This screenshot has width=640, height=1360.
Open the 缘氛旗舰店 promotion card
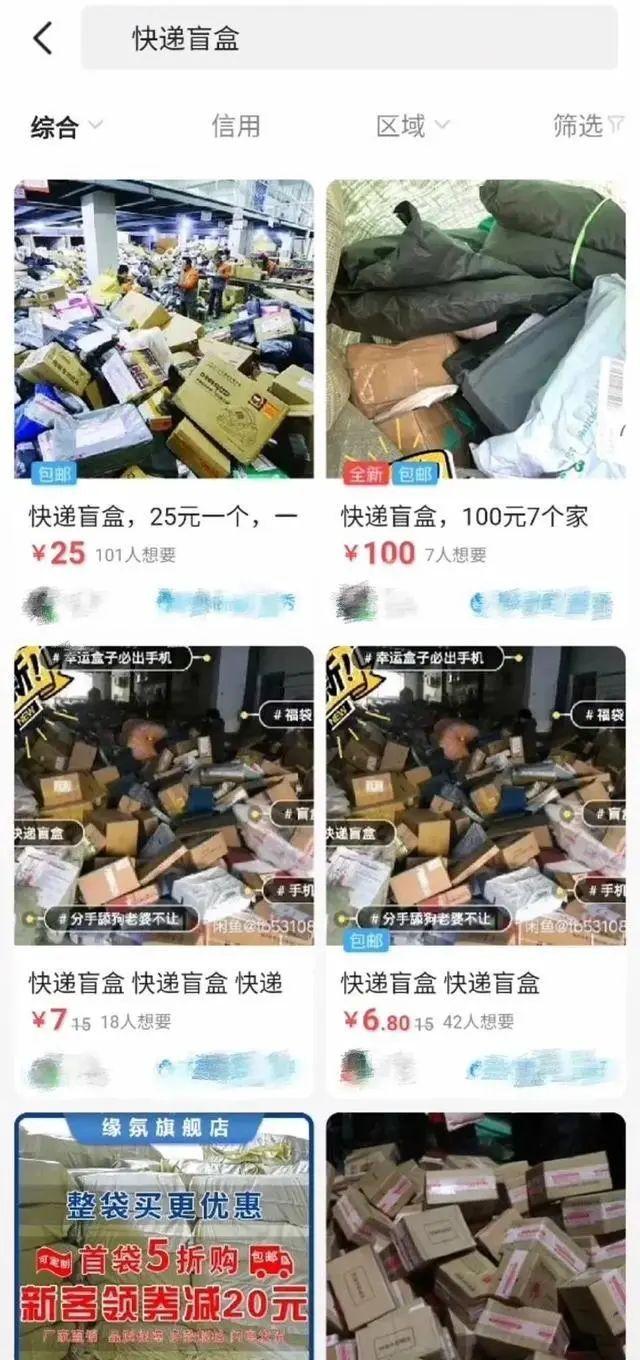click(164, 1235)
